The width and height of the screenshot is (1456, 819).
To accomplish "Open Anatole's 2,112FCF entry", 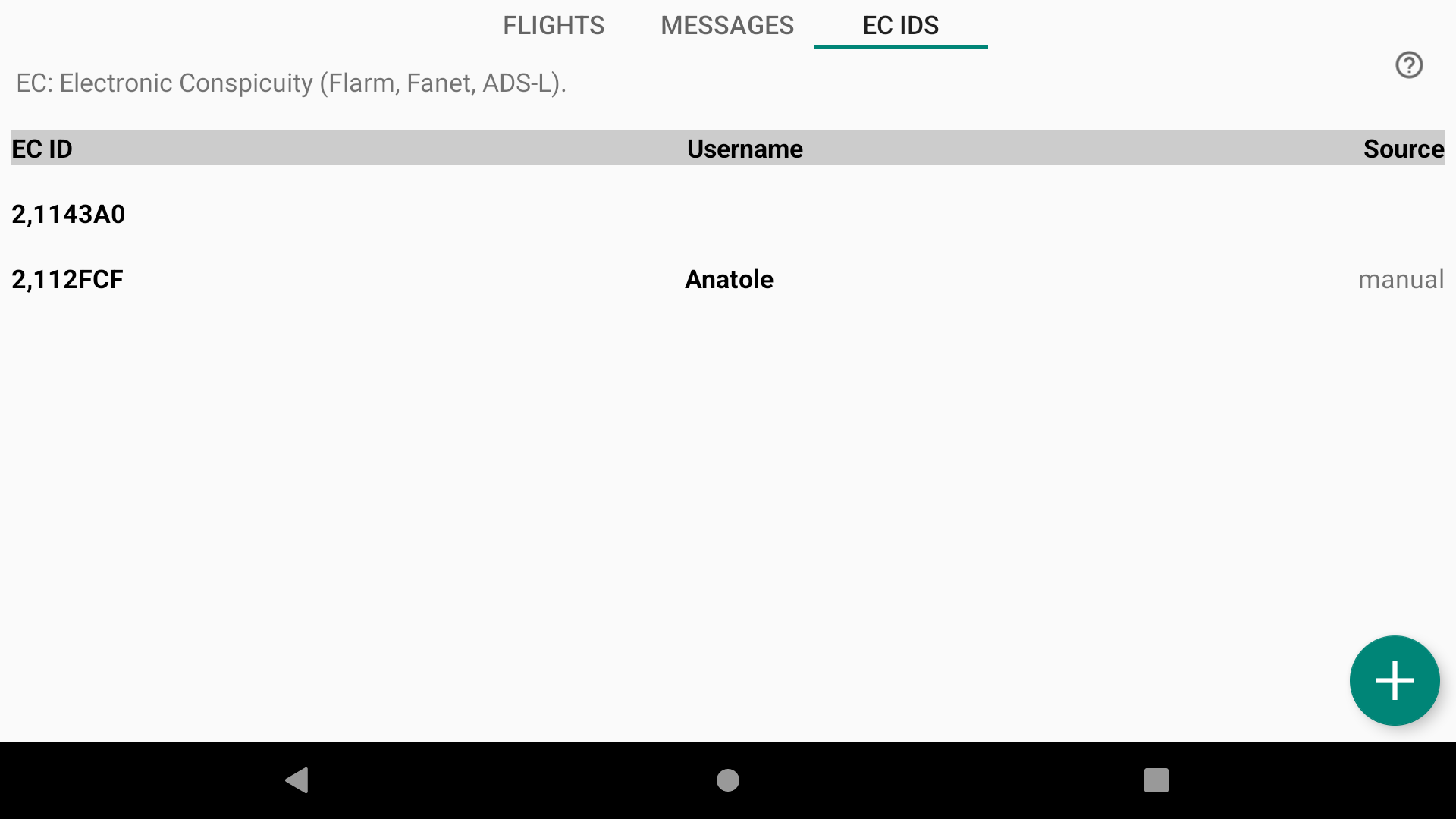I will 728,279.
